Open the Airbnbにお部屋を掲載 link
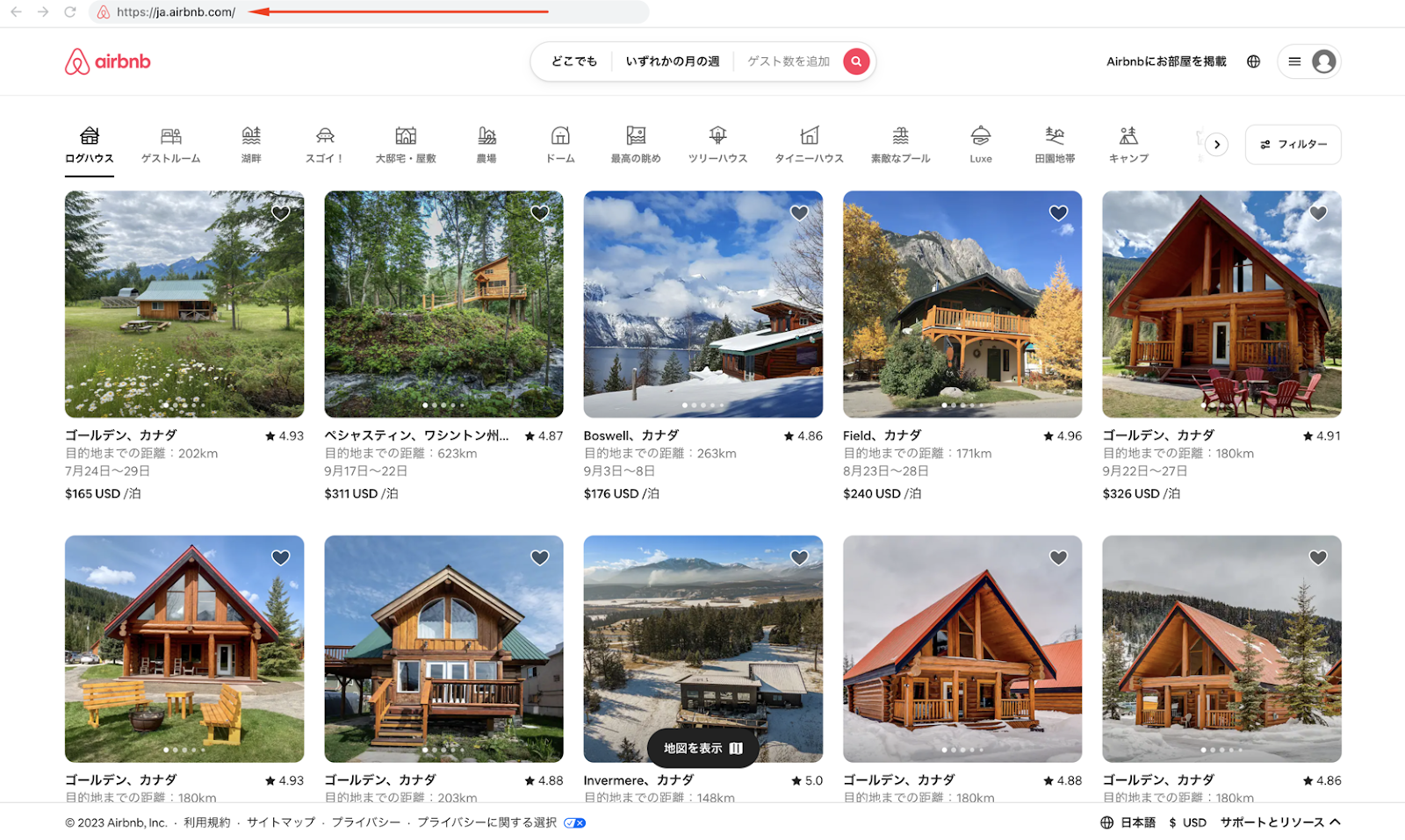Screen dimensions: 1405x840 1165,61
